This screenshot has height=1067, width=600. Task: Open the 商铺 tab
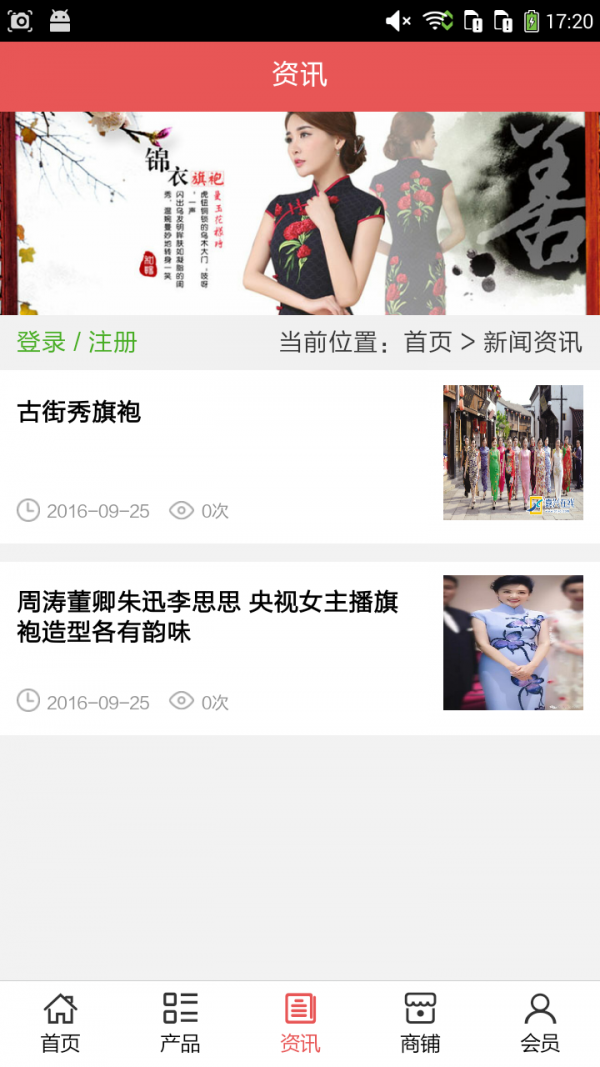[x=420, y=1023]
